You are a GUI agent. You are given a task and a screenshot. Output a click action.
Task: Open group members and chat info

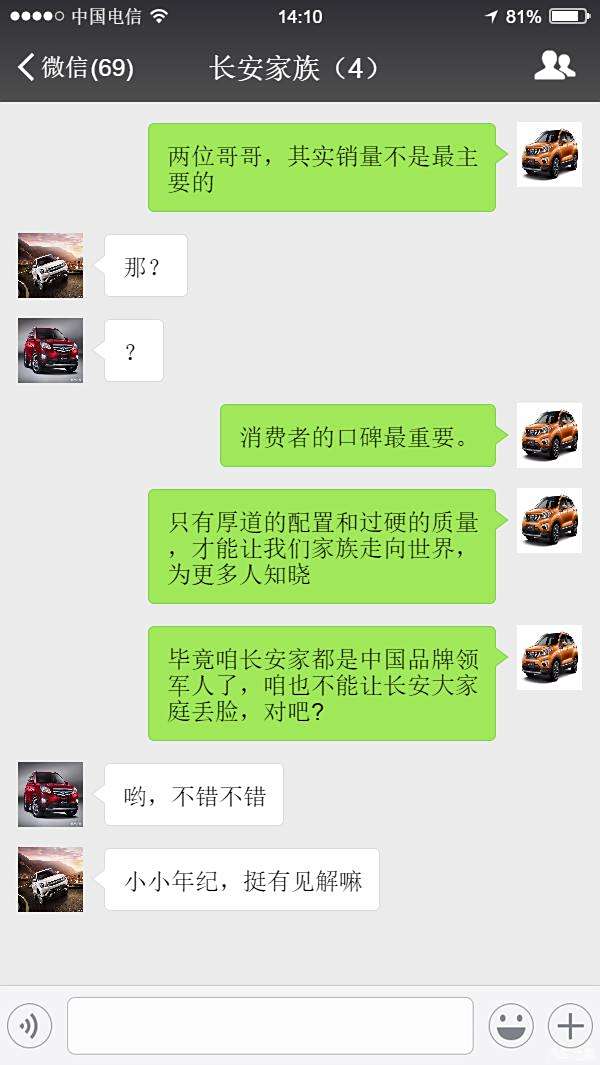pos(554,67)
